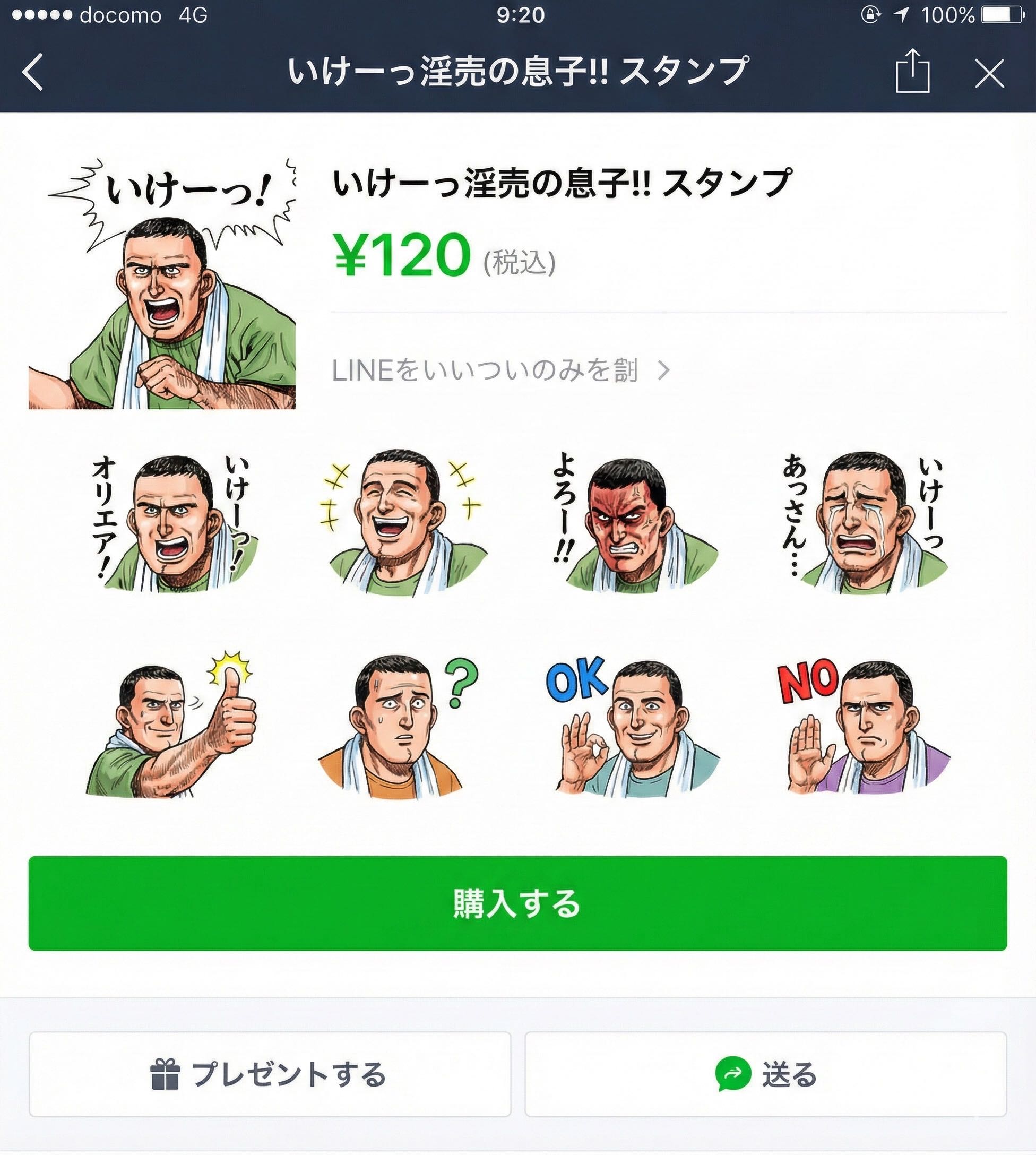The image size is (1036, 1155).
Task: Preview the laughing sticker with yellow sparkles
Action: point(402,523)
